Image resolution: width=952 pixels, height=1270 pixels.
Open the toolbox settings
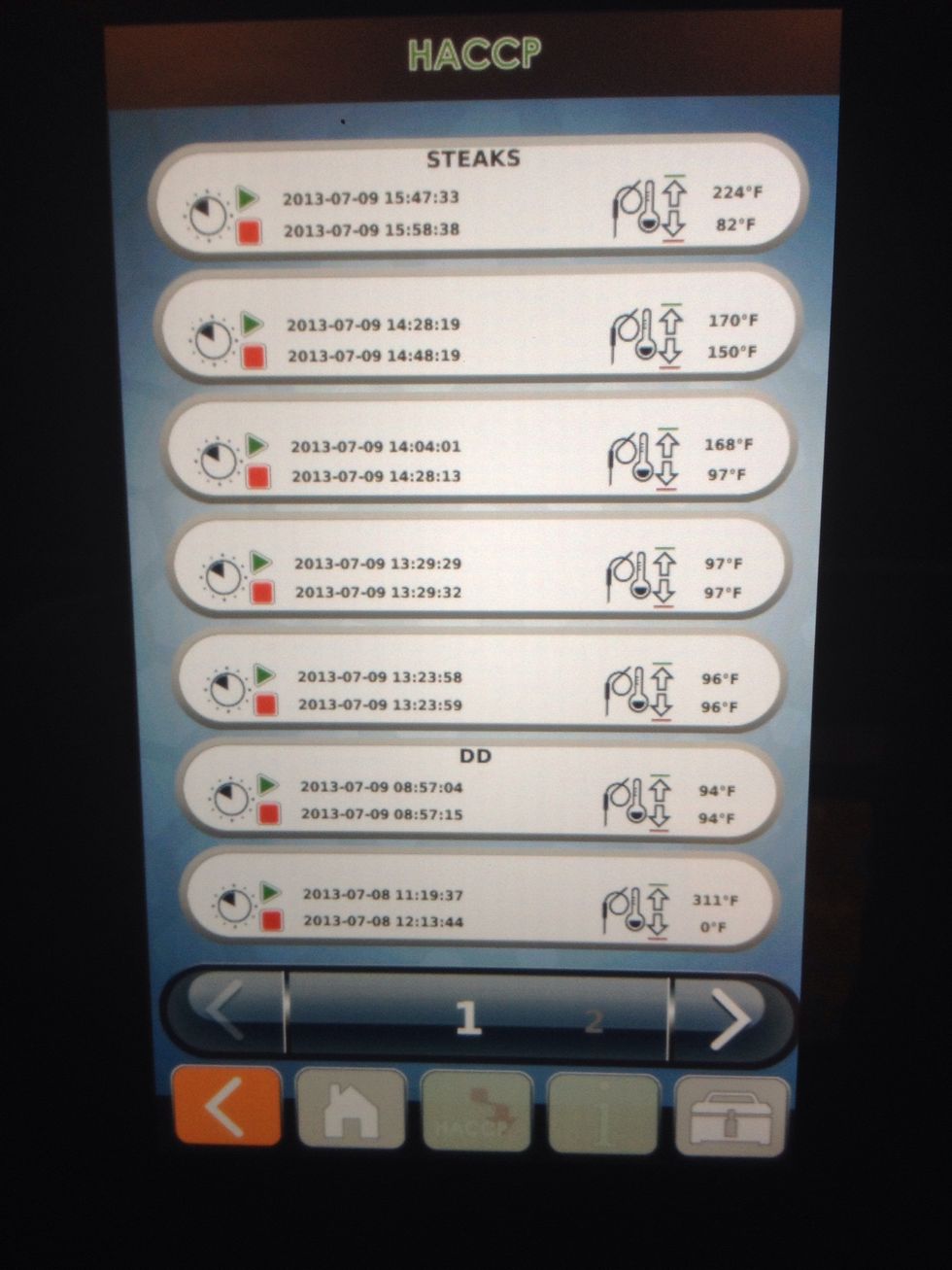coord(730,1116)
